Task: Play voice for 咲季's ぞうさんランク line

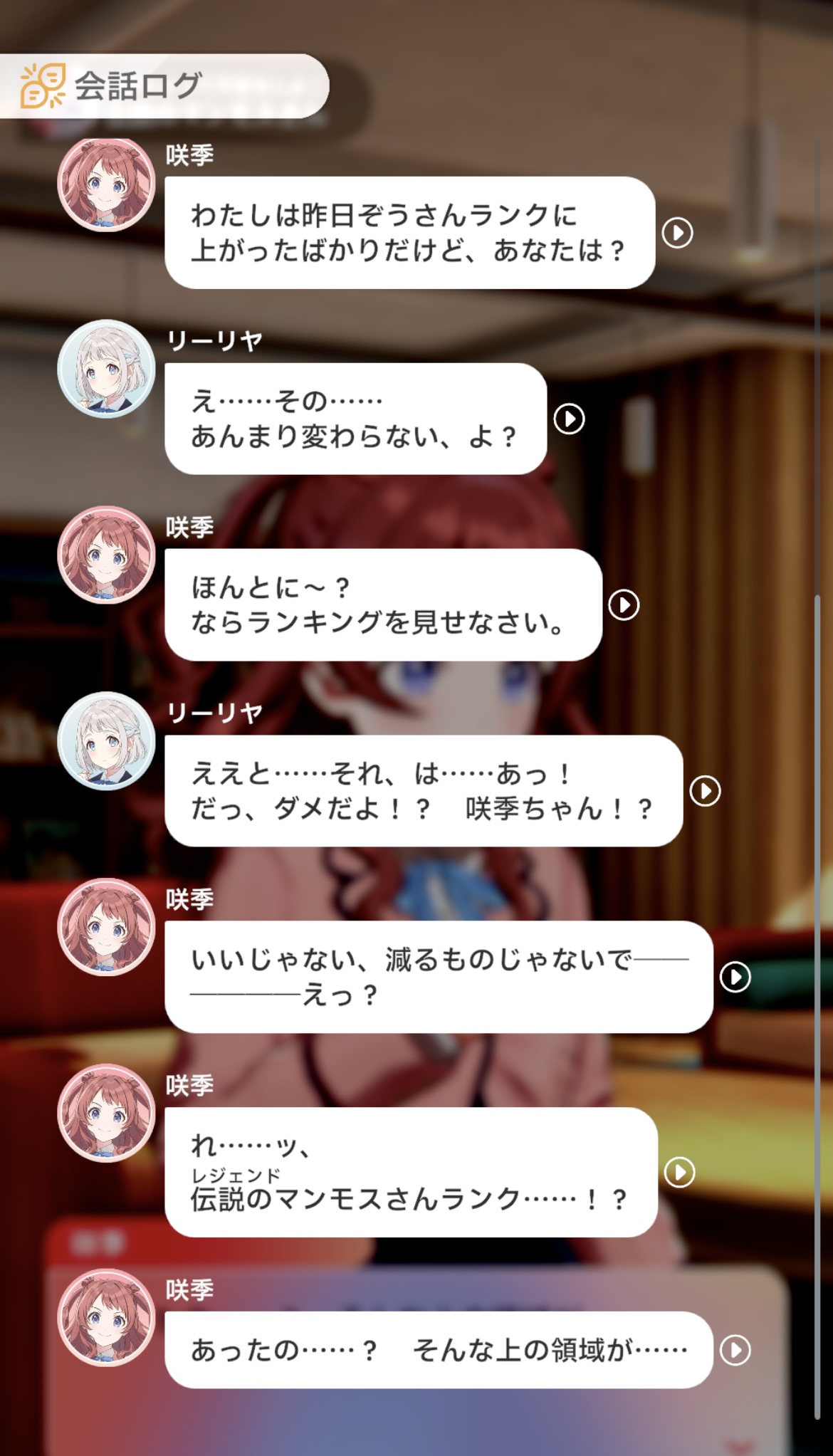Action: click(677, 233)
